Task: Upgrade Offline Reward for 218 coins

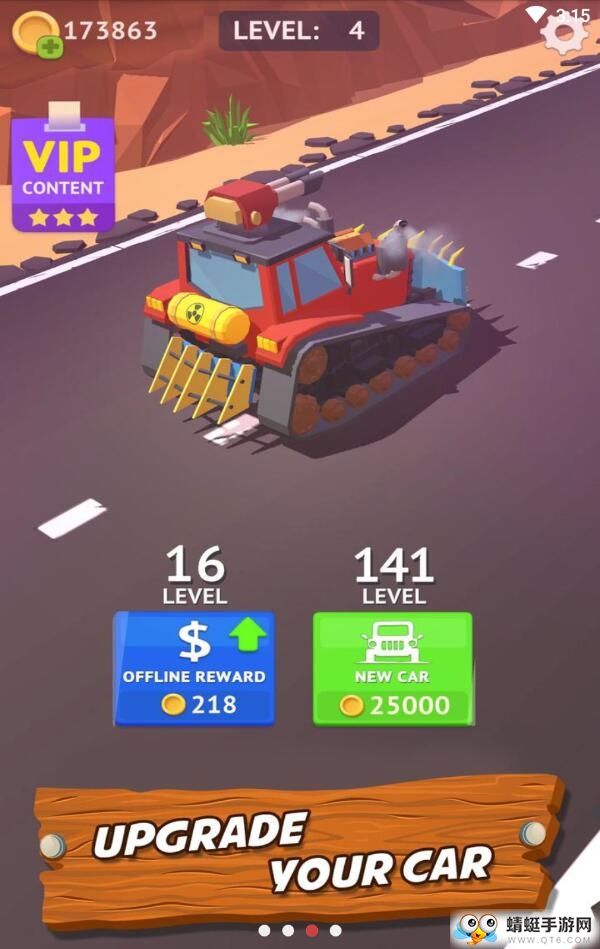Action: 194,668
